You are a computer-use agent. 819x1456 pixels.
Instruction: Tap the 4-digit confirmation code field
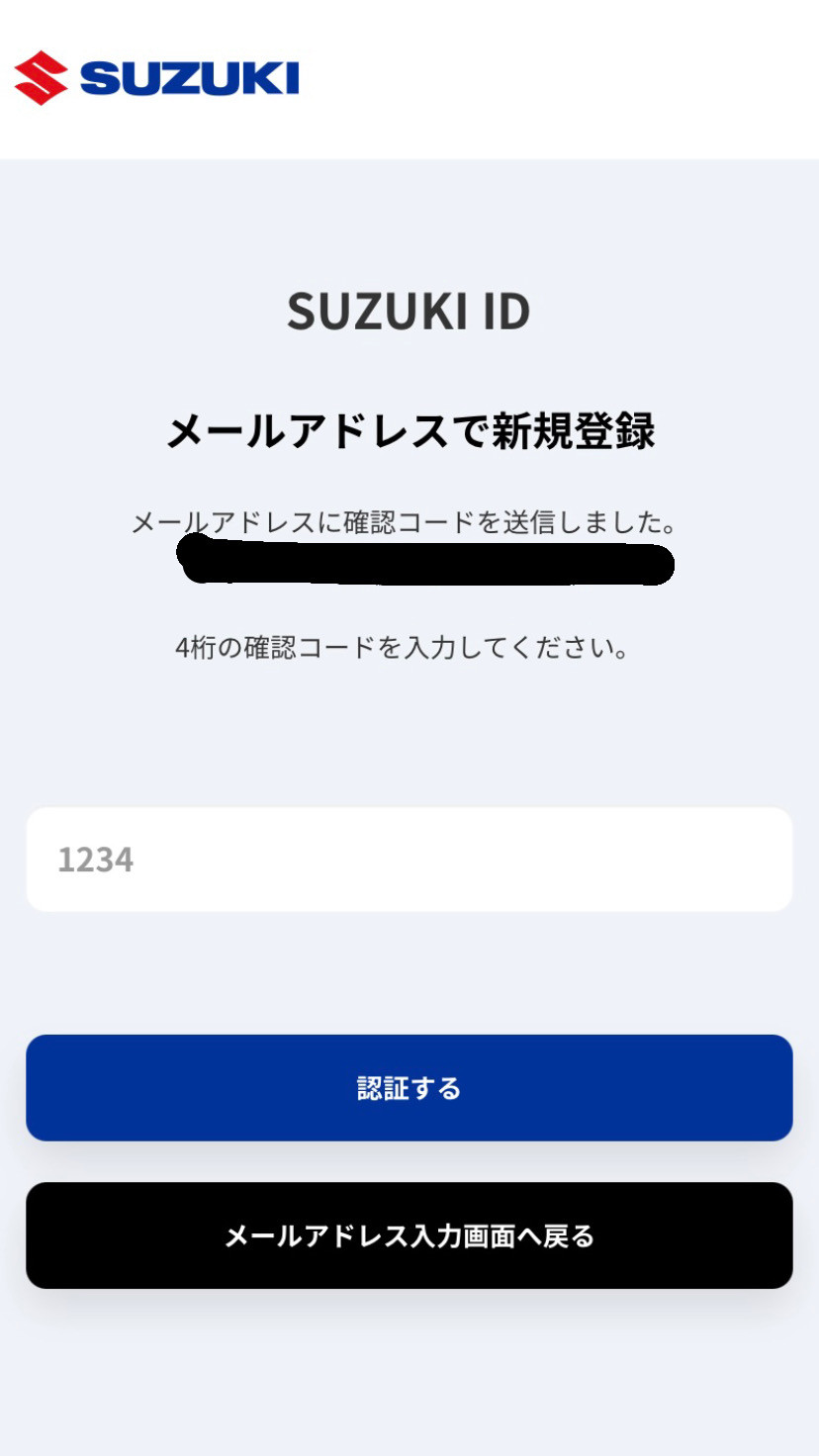click(x=409, y=859)
